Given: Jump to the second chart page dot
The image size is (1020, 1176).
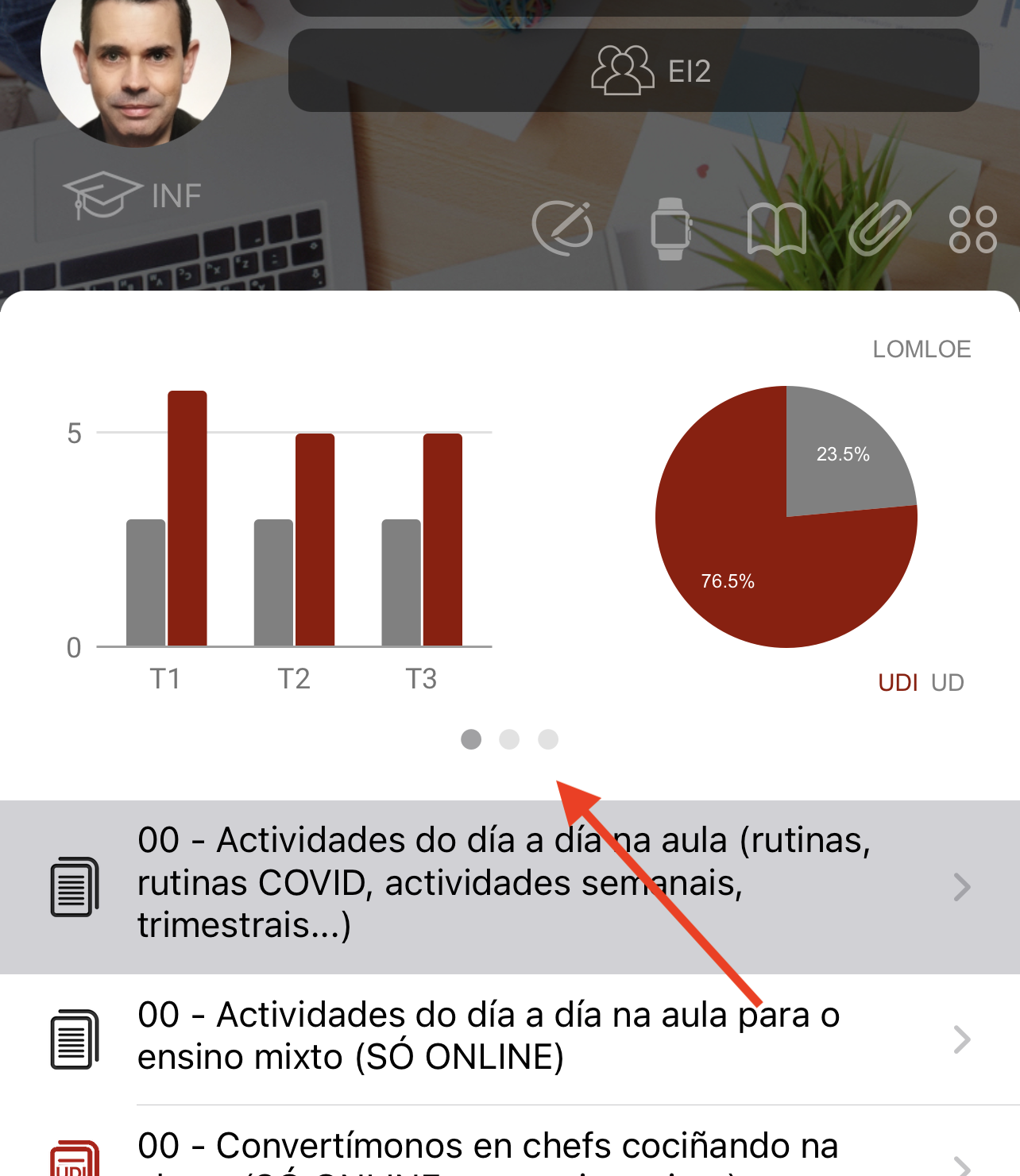Looking at the screenshot, I should [x=509, y=739].
